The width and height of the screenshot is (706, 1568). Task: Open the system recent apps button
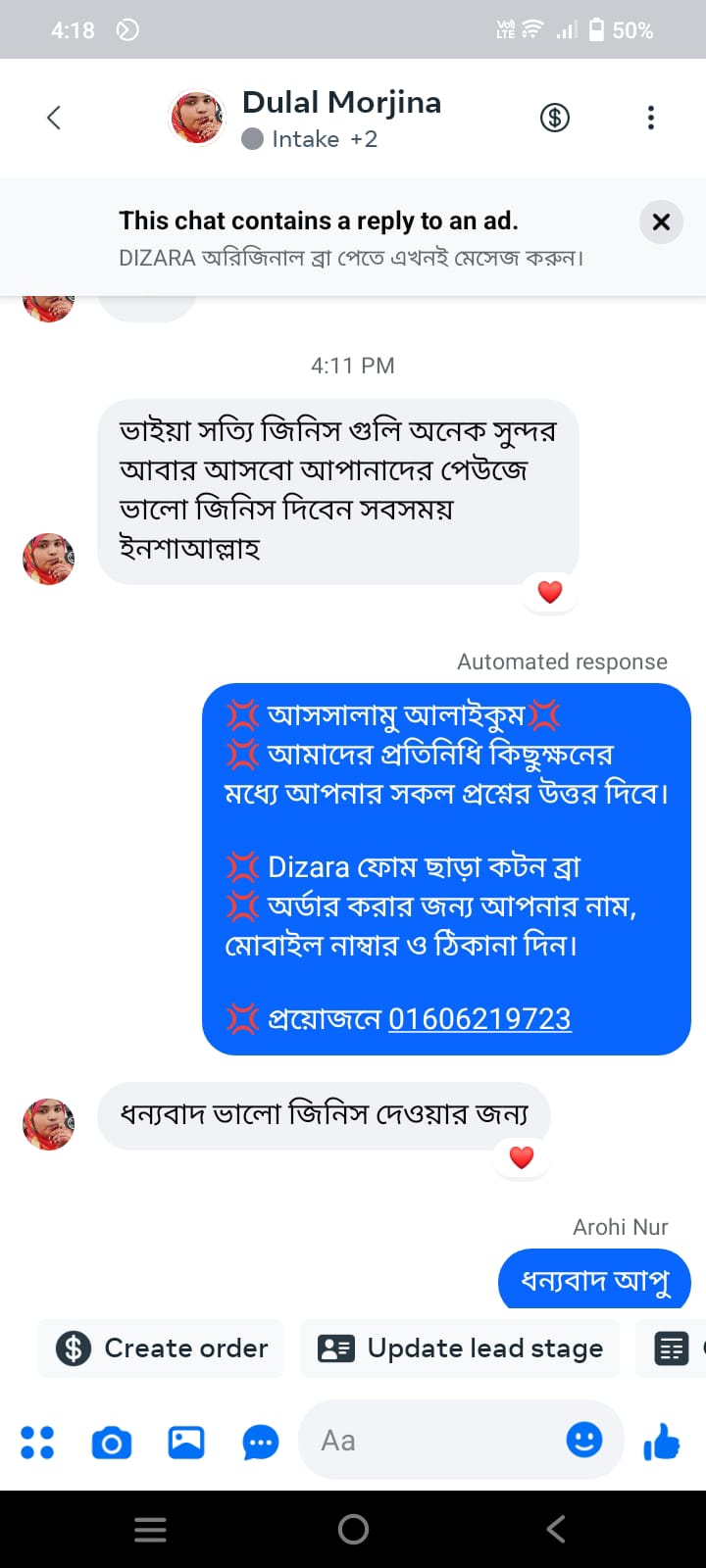point(150,1529)
